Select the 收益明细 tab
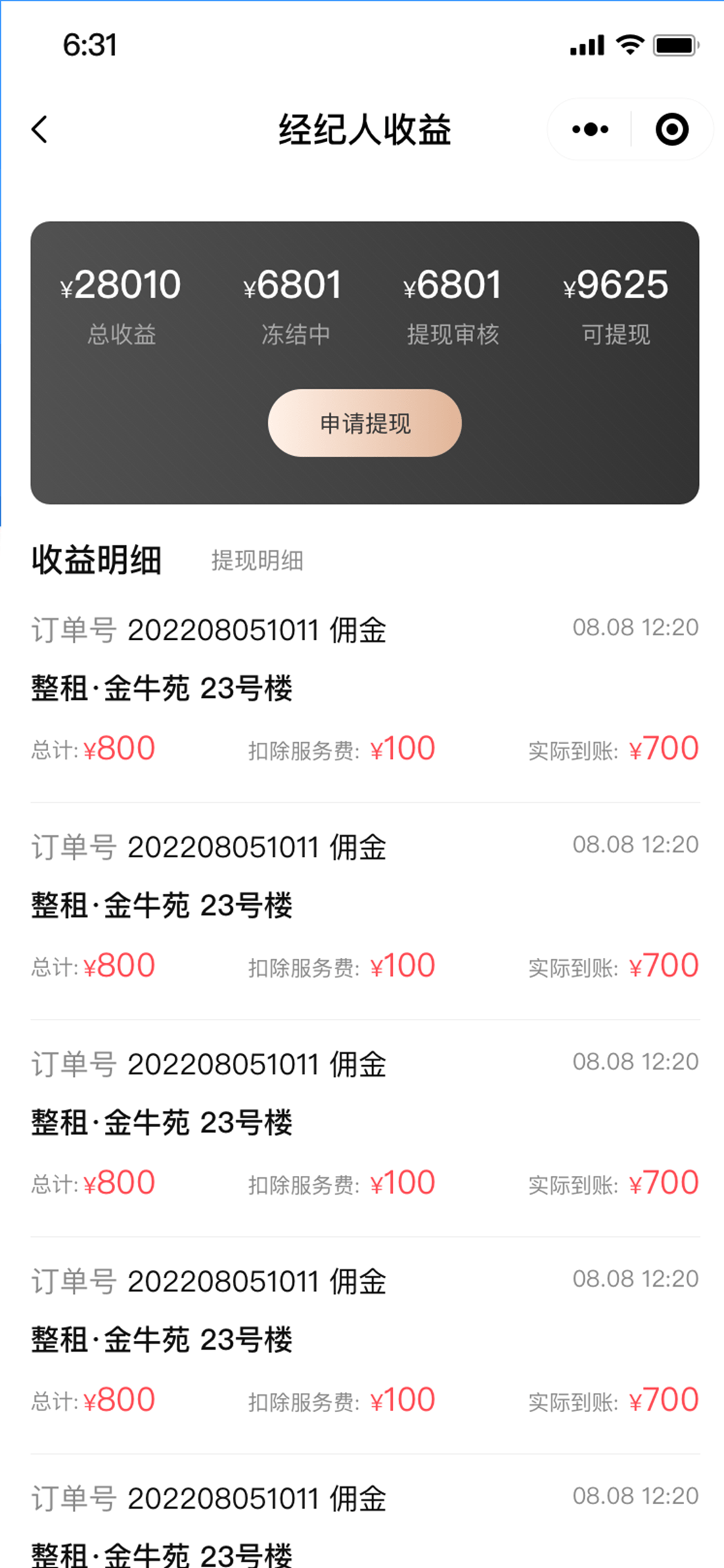 tap(97, 559)
